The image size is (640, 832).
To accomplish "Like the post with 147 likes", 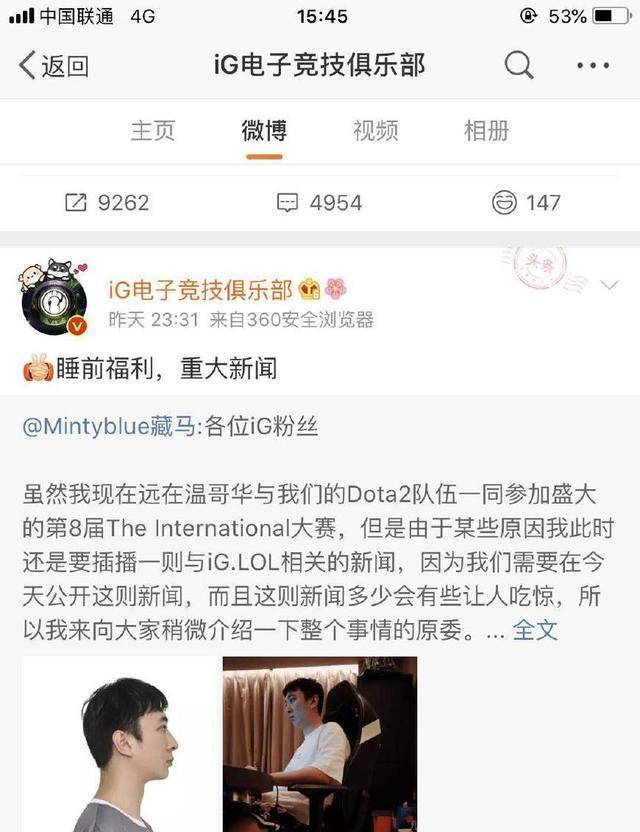I will [526, 202].
